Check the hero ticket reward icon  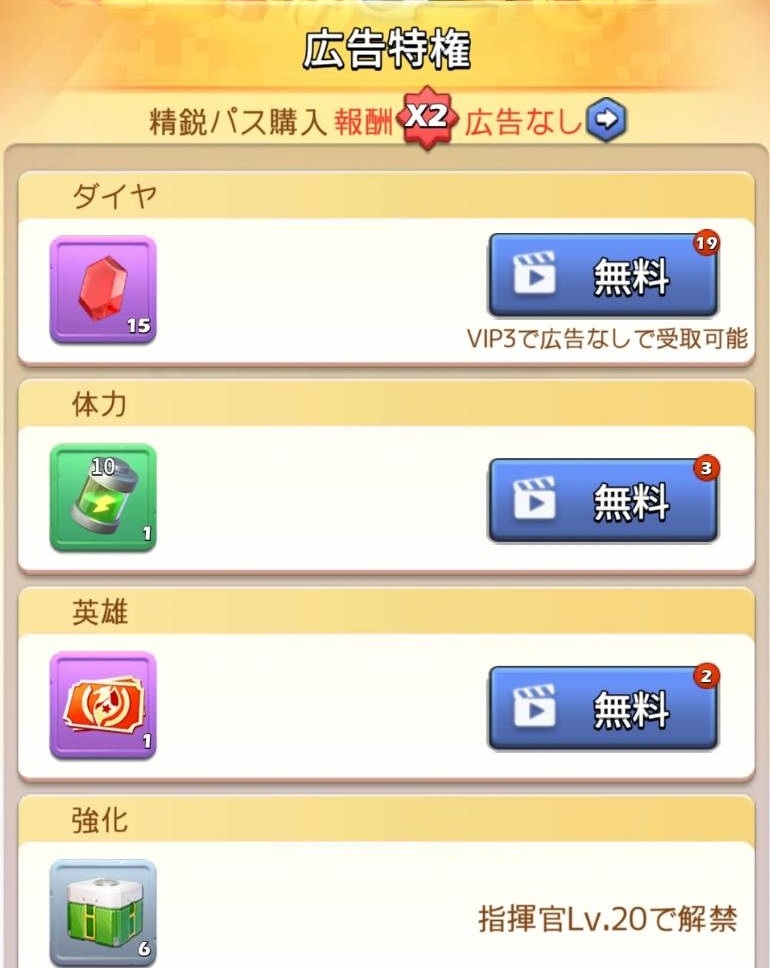[103, 705]
